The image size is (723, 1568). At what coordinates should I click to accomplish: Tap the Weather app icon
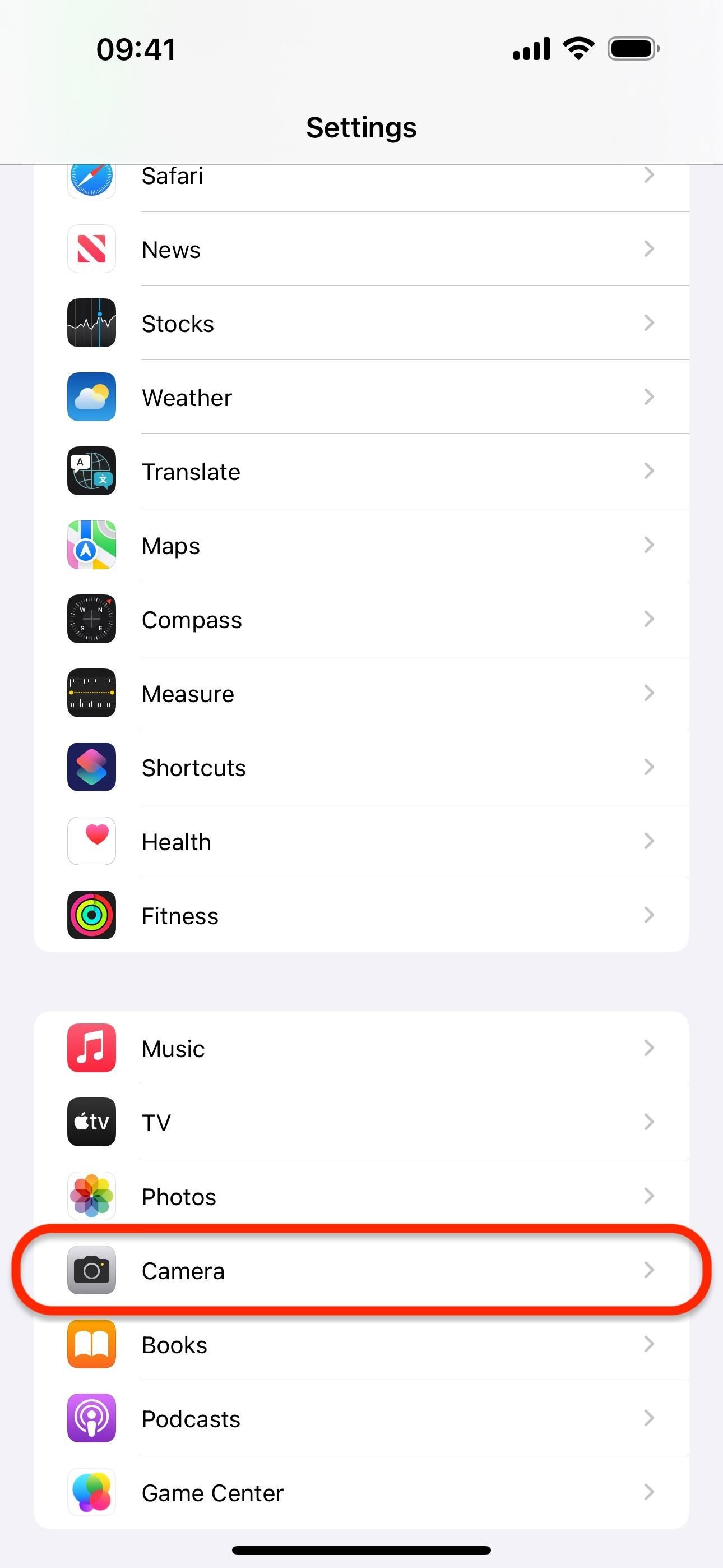(x=91, y=397)
